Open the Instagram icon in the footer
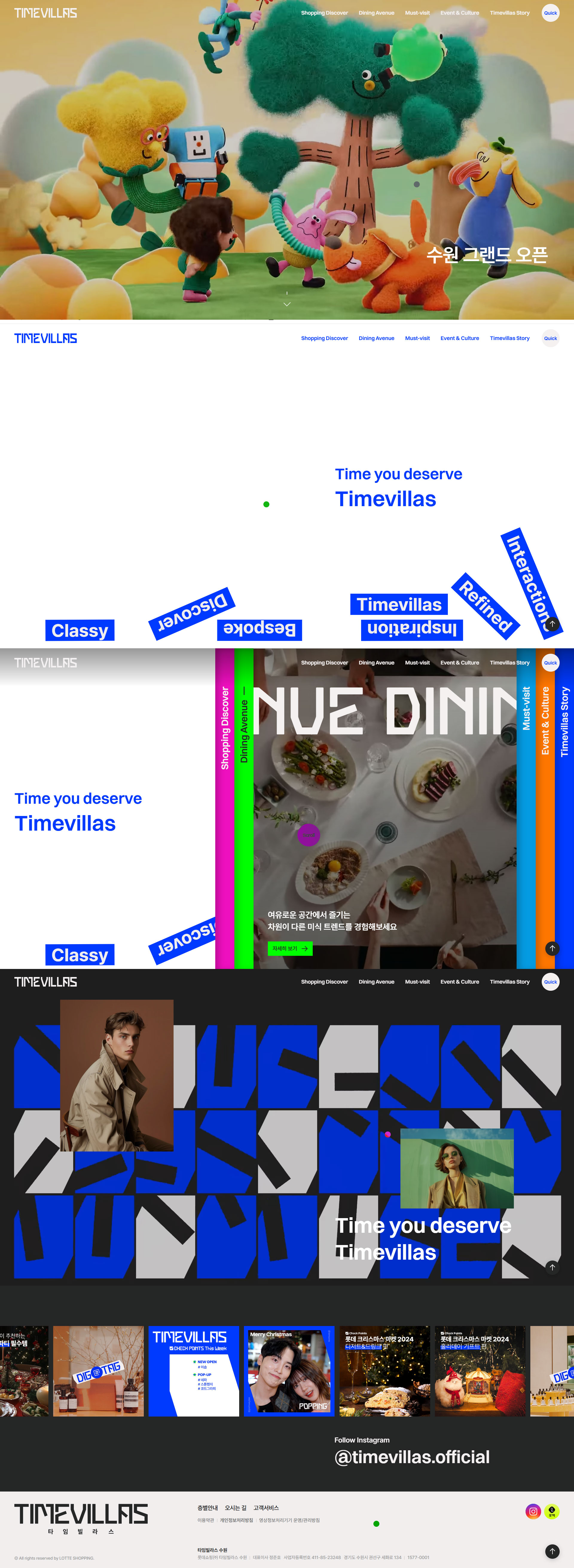Image resolution: width=574 pixels, height=1568 pixels. [533, 1511]
